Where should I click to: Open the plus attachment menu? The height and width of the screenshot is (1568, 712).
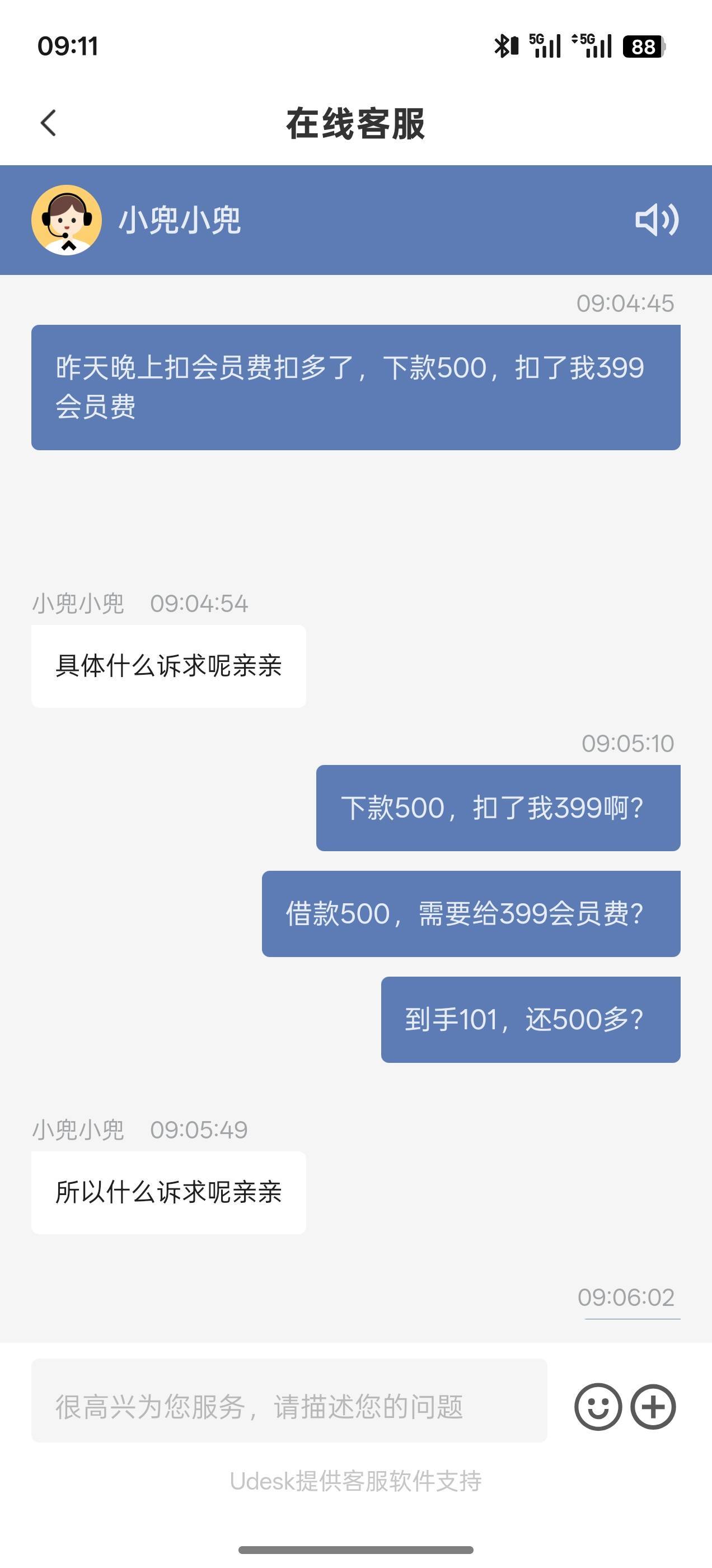click(x=653, y=1407)
